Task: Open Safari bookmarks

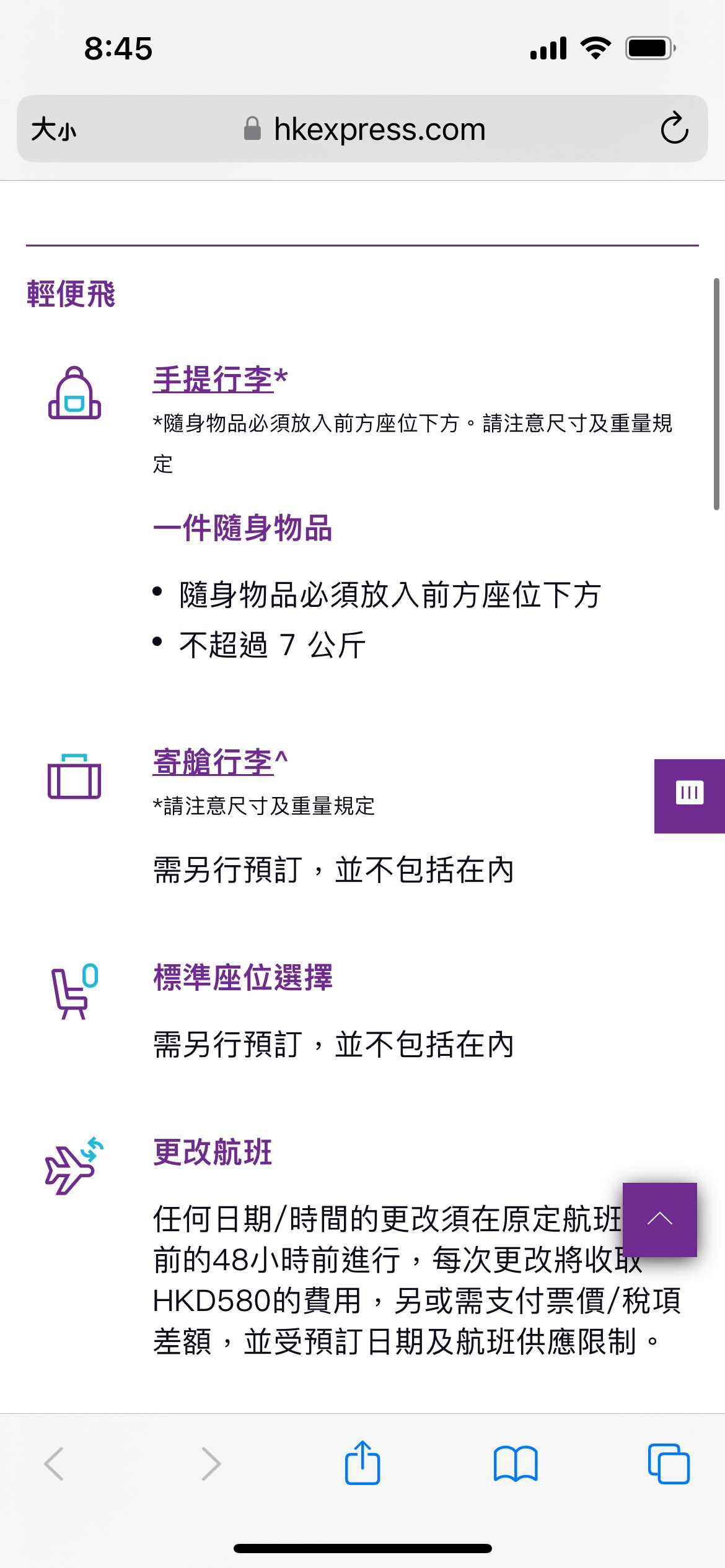Action: click(x=516, y=1464)
